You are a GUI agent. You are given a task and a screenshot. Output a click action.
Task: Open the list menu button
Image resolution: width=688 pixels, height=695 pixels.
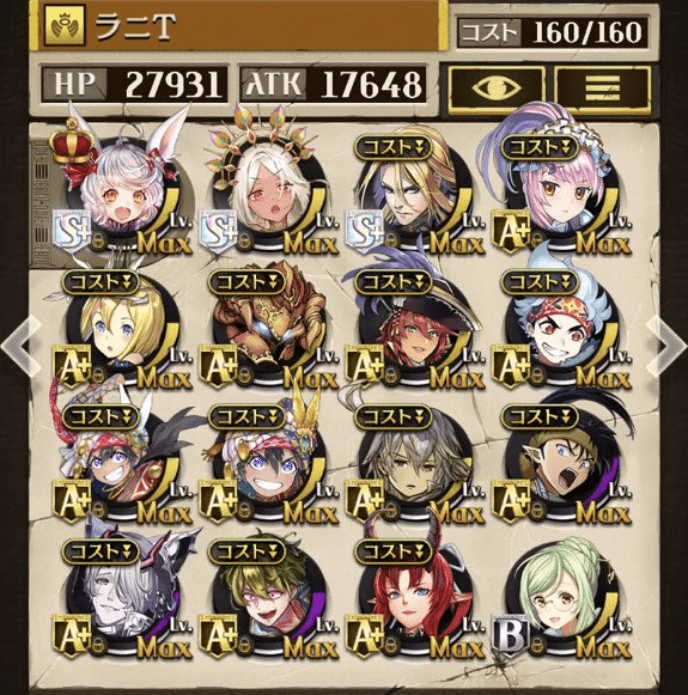coord(602,88)
